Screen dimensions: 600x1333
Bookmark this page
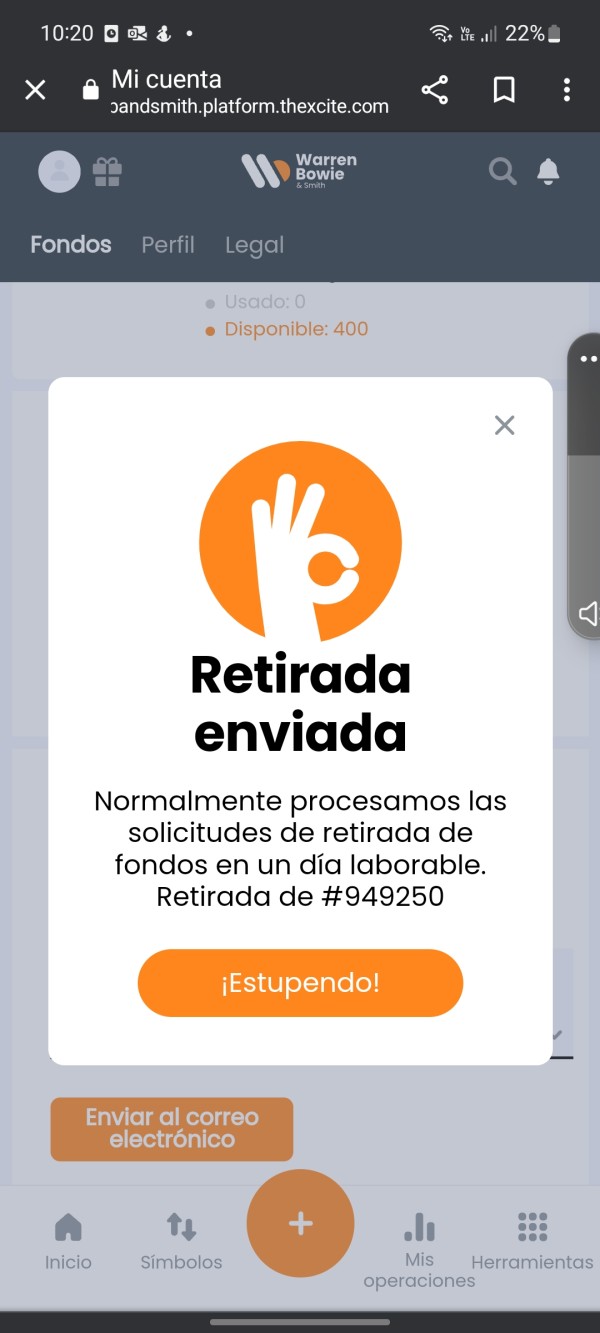504,91
